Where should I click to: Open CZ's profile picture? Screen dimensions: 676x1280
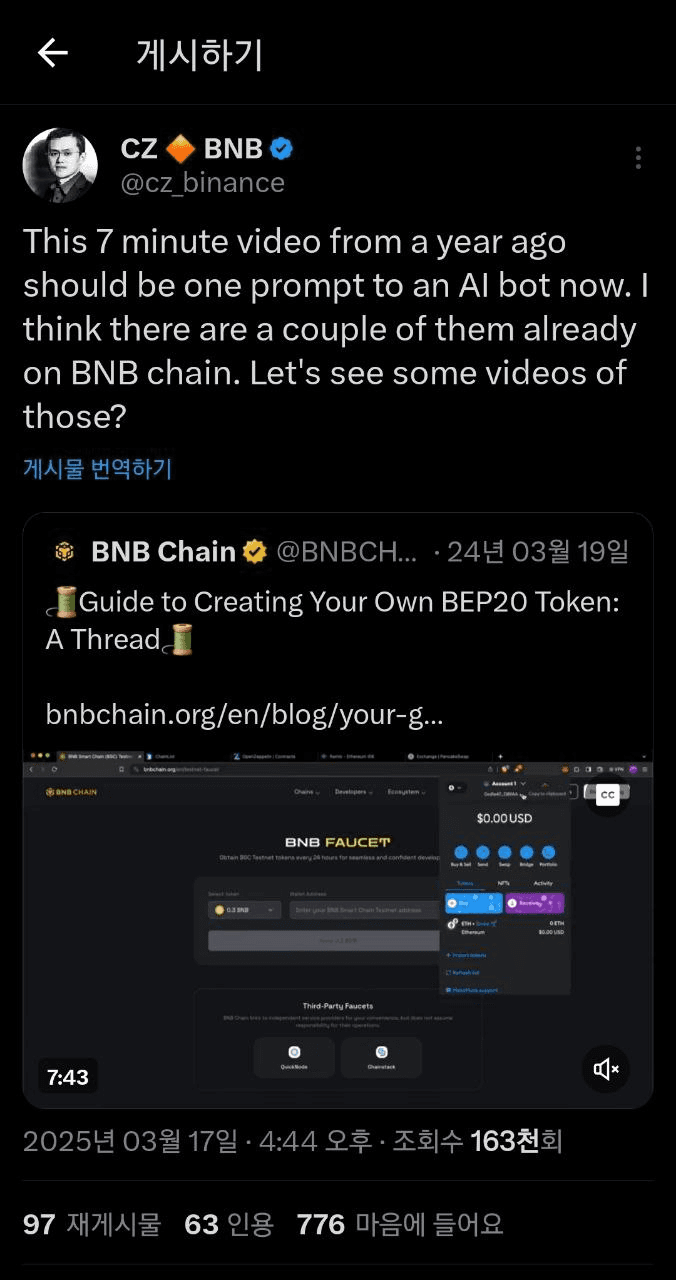[x=60, y=165]
